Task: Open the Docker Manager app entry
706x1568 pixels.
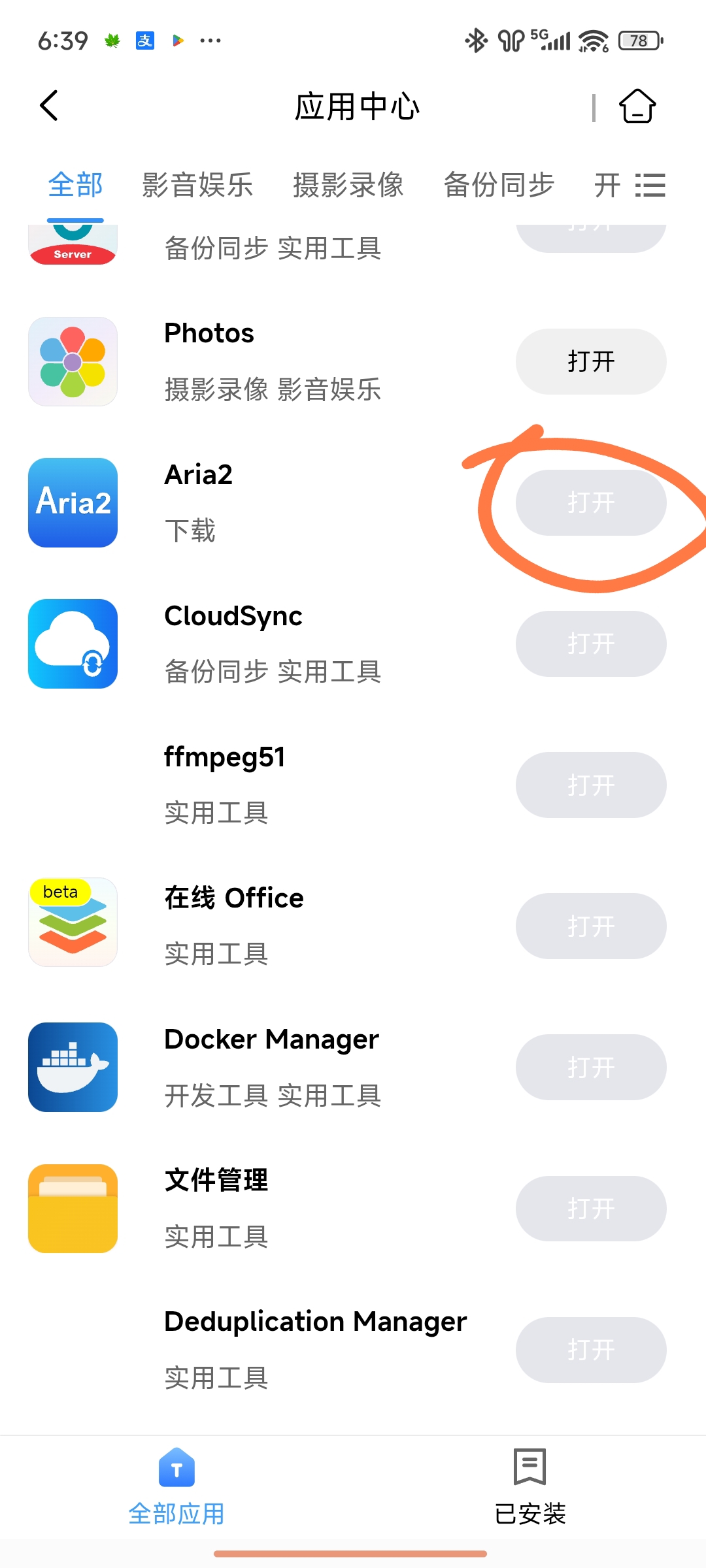Action: (x=261, y=1067)
